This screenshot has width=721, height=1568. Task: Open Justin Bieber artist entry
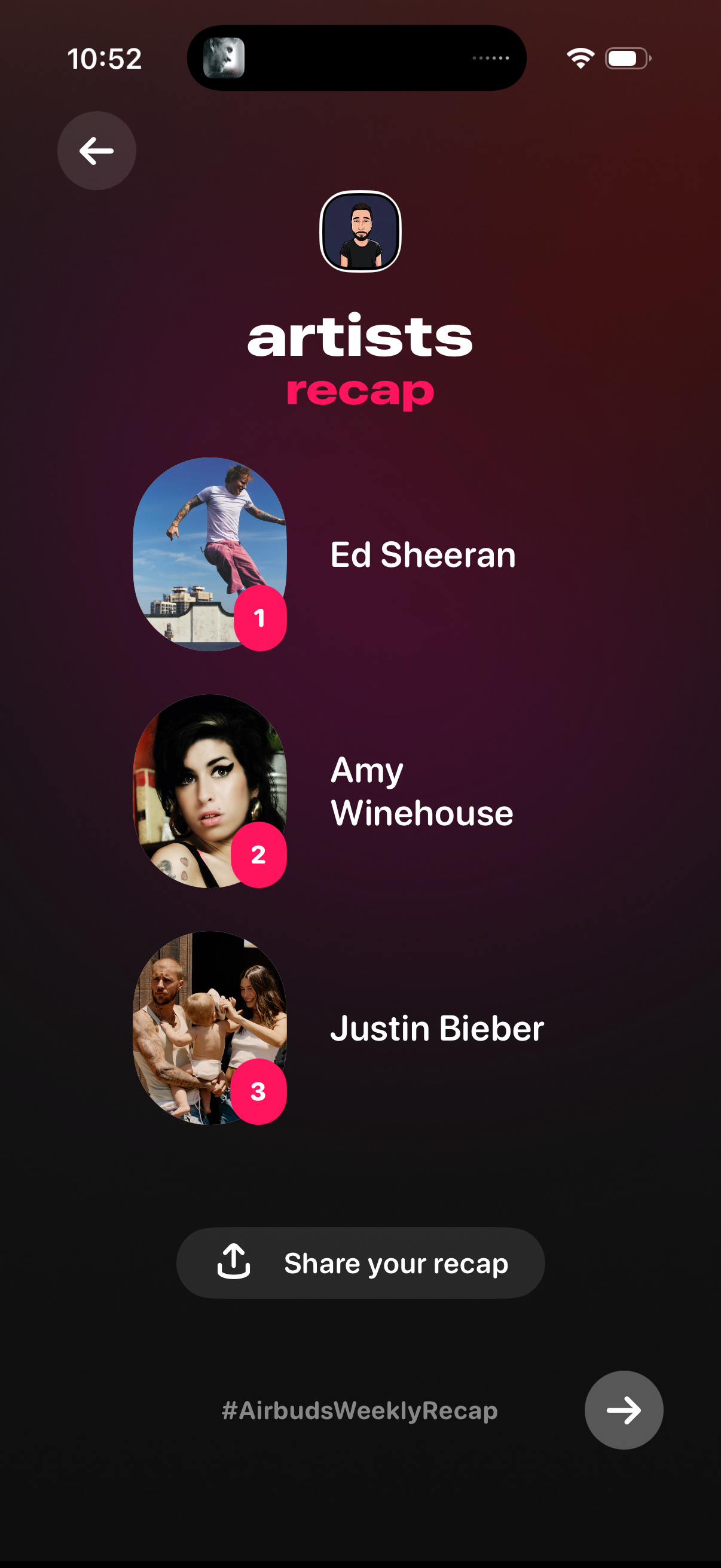click(x=436, y=1028)
